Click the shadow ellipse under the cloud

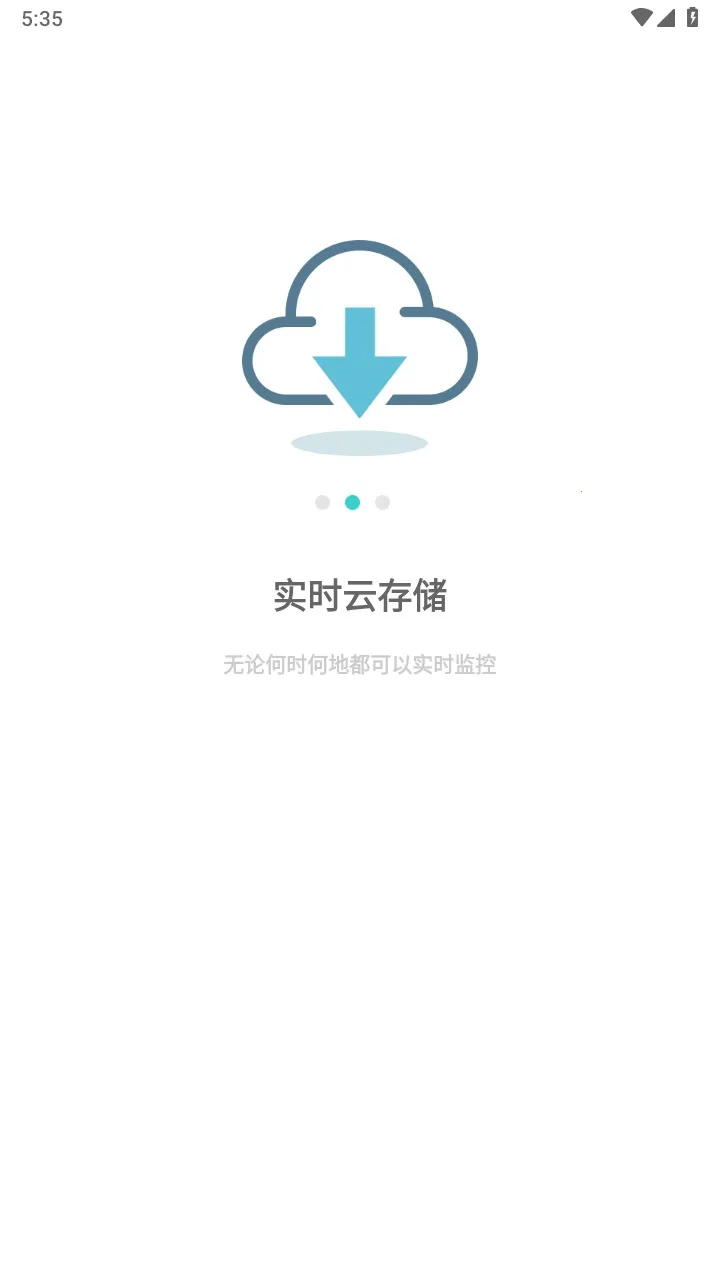pos(359,442)
